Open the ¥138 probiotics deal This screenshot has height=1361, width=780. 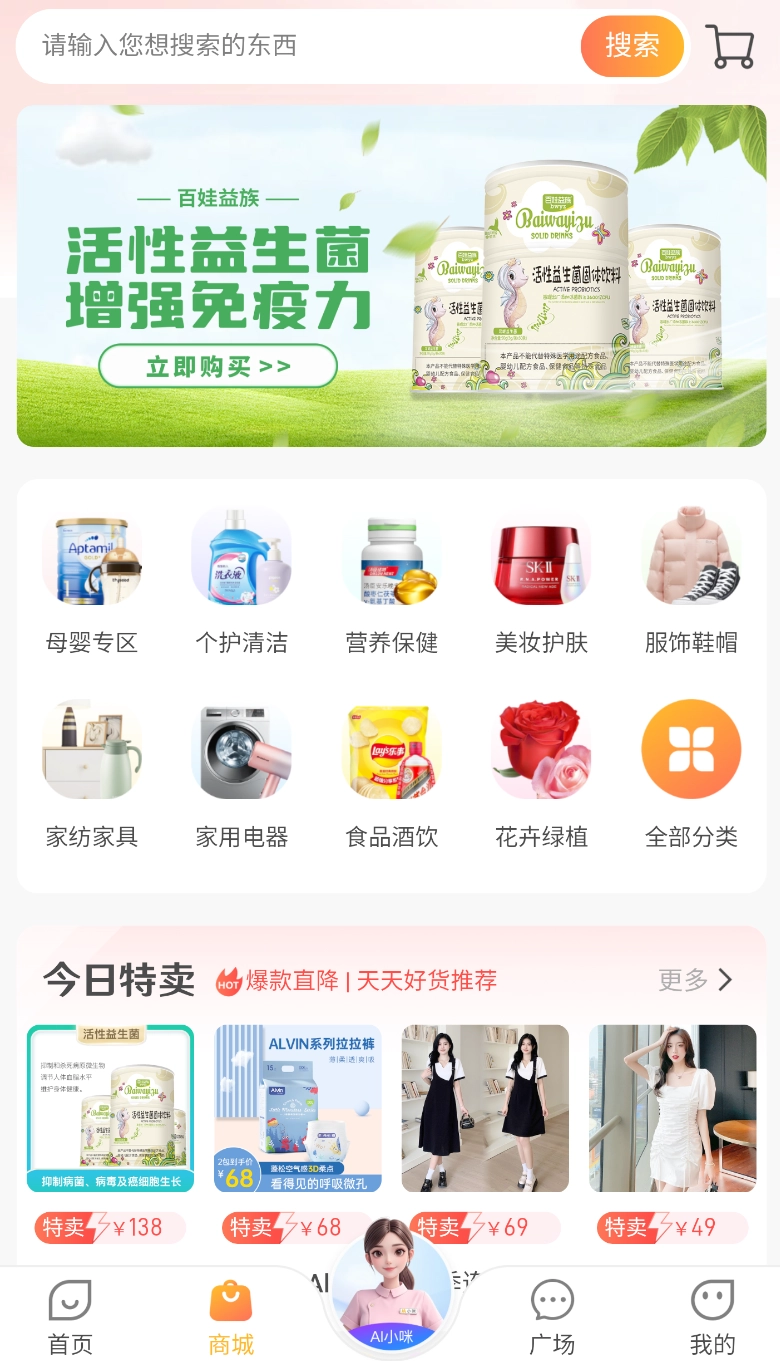[110, 1108]
